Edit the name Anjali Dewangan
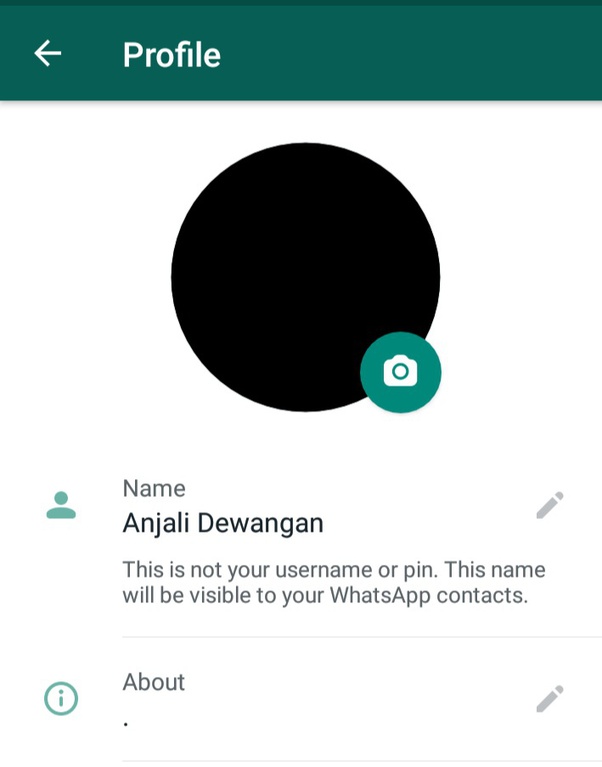The height and width of the screenshot is (767, 602). tap(549, 506)
